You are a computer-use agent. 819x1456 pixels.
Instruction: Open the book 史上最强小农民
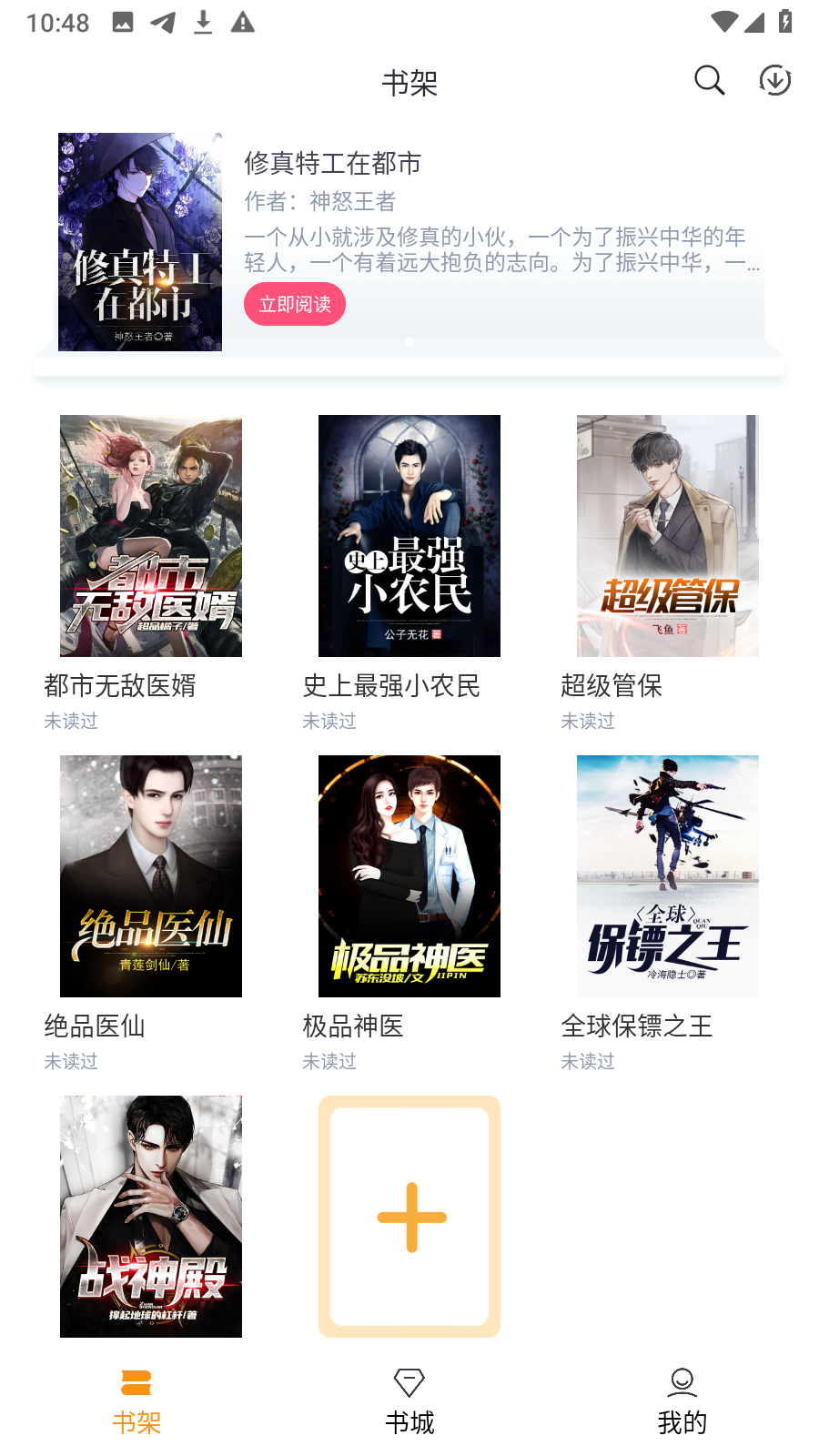[x=409, y=536]
